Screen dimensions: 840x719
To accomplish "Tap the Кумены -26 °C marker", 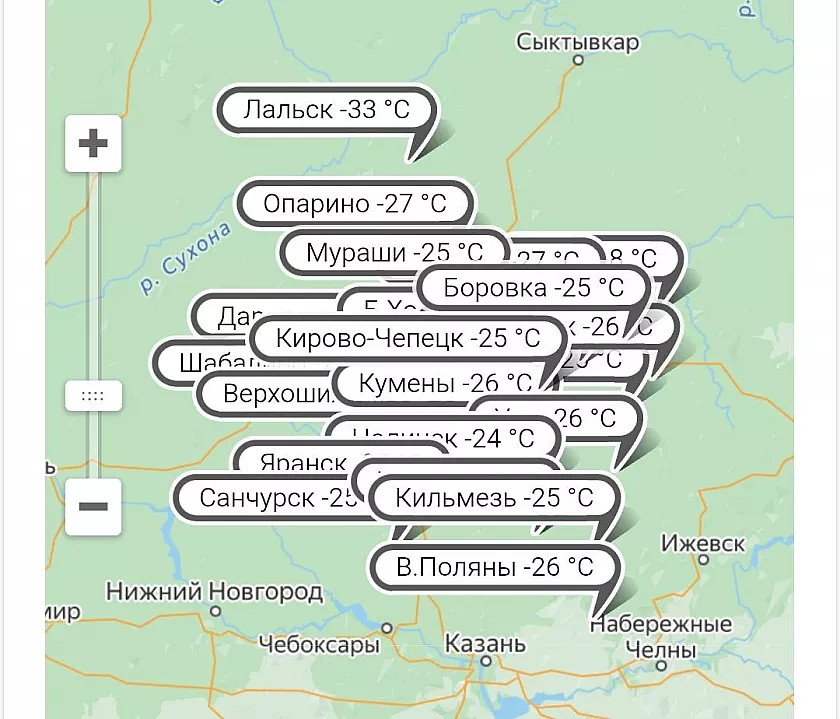I will [445, 382].
